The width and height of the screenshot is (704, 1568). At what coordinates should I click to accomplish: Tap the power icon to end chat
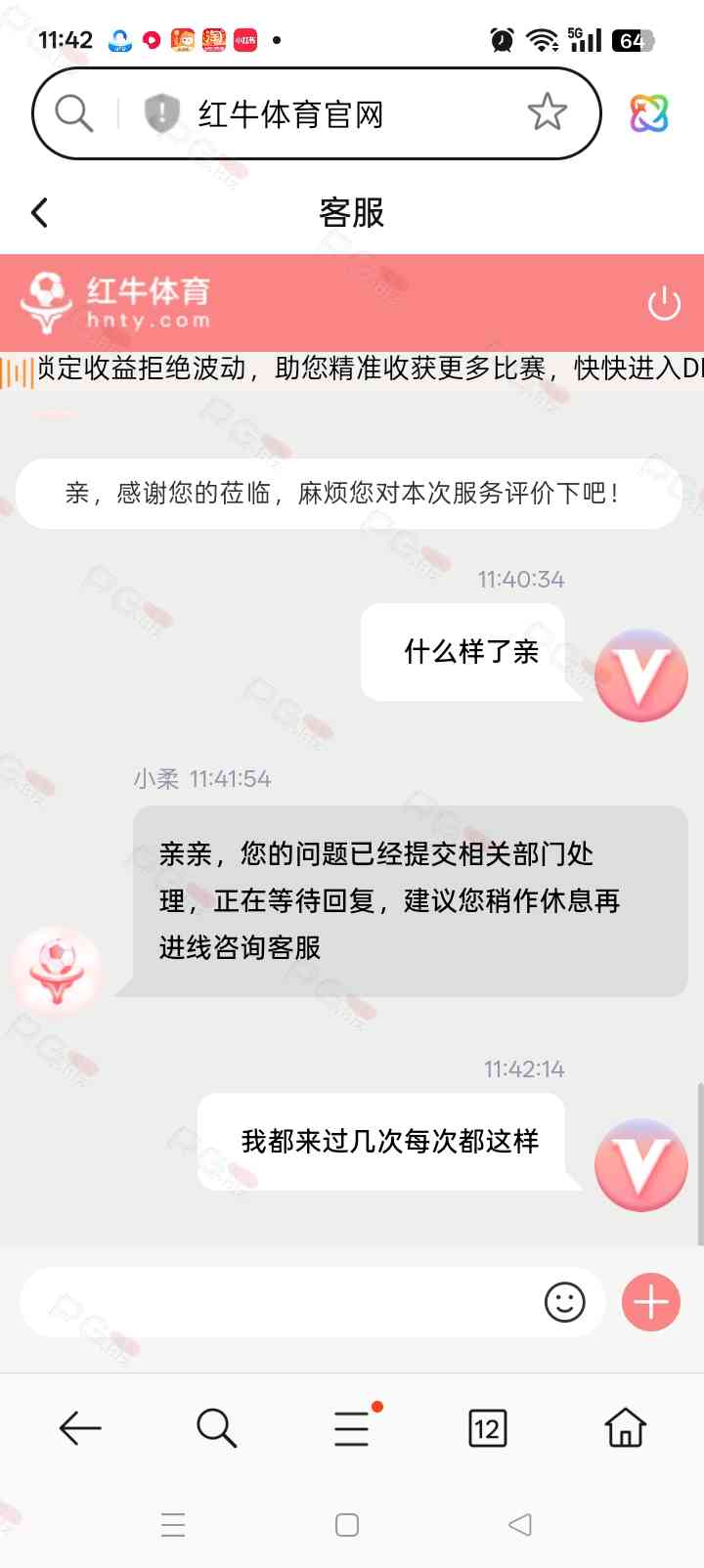(664, 303)
